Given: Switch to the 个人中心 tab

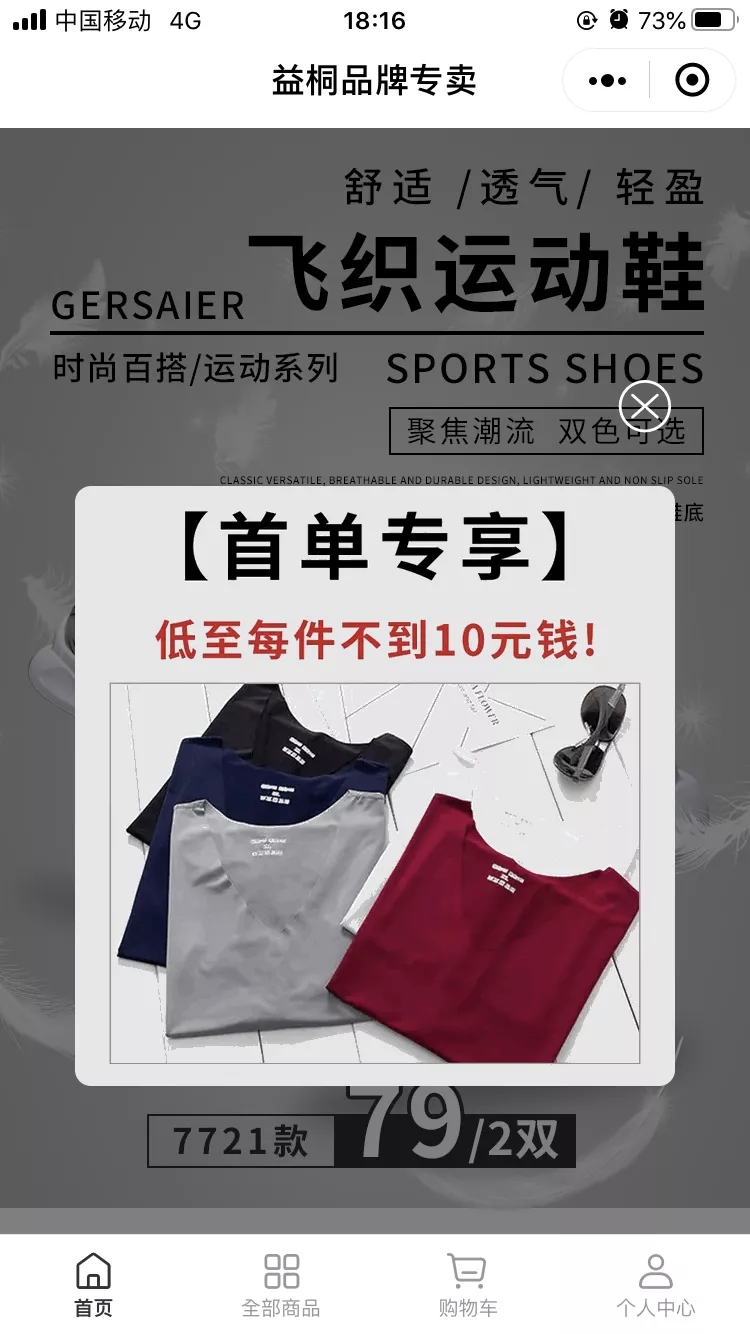Looking at the screenshot, I should (x=655, y=1284).
